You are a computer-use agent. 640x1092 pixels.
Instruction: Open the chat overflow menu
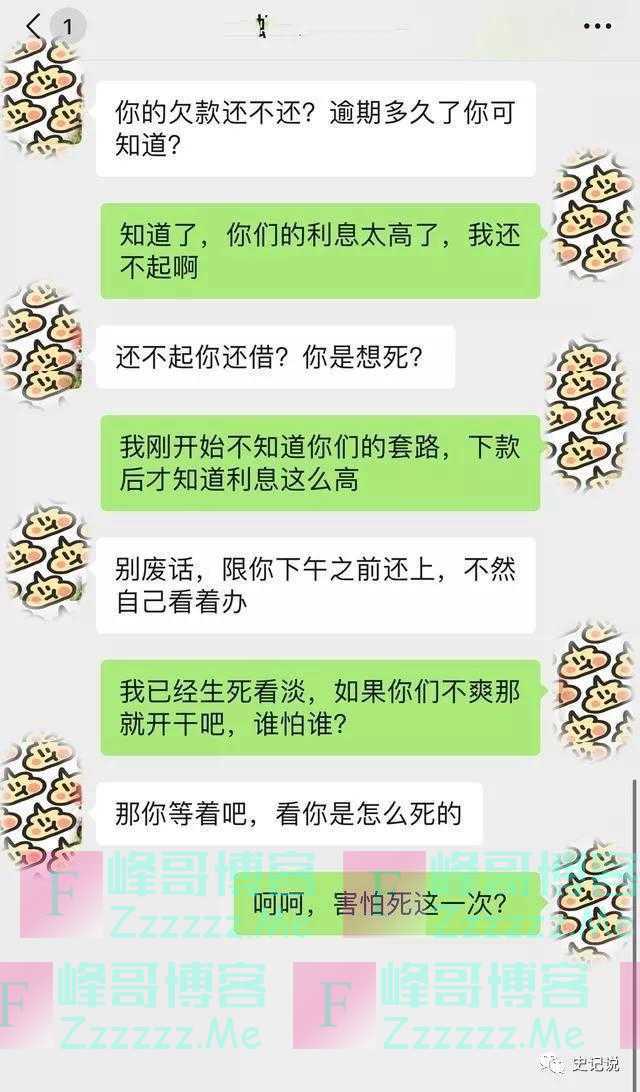[x=596, y=26]
